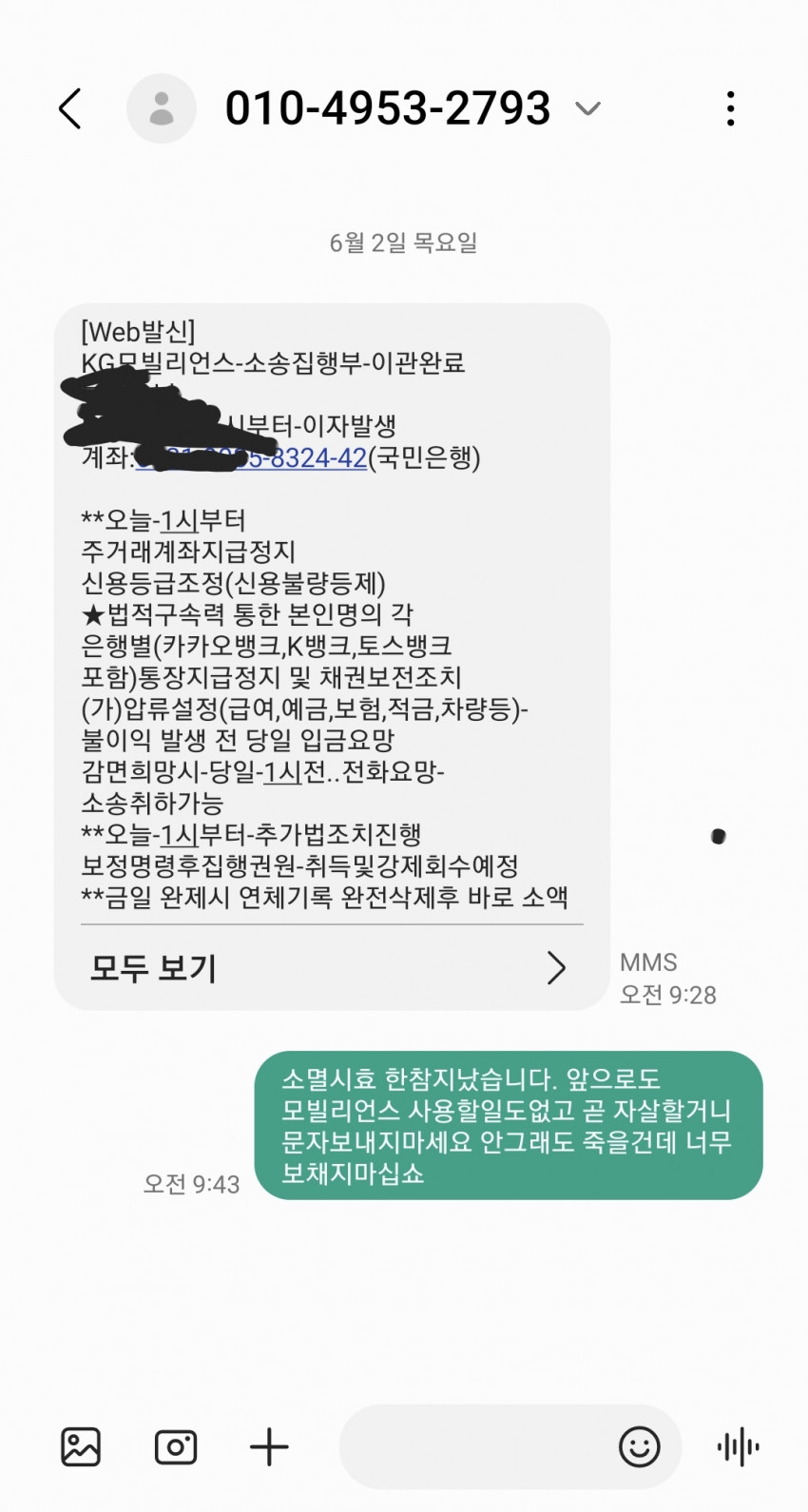
Task: Open the overflow menu
Action: pos(730,108)
